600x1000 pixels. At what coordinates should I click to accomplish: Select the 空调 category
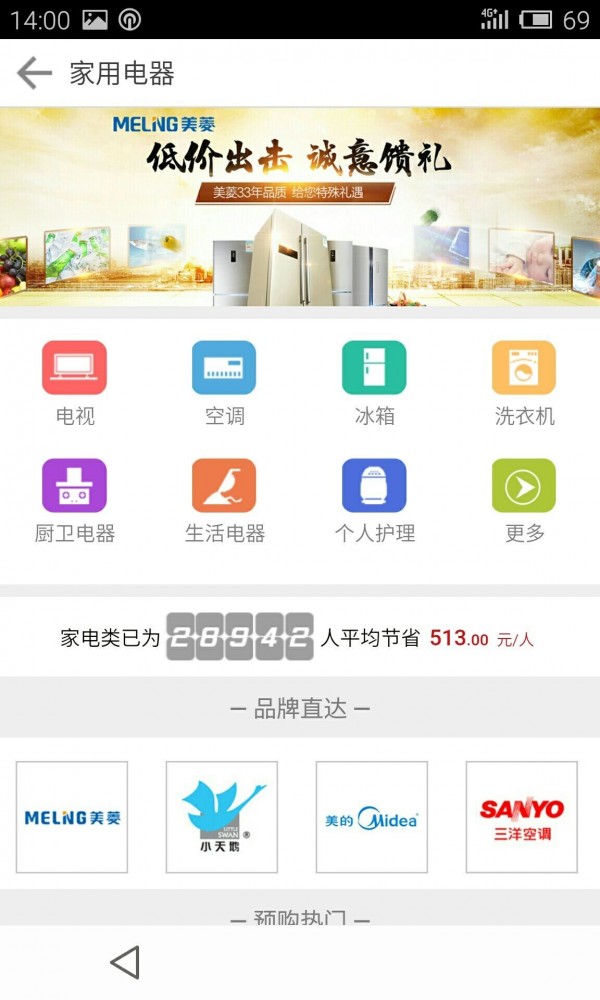(x=224, y=382)
